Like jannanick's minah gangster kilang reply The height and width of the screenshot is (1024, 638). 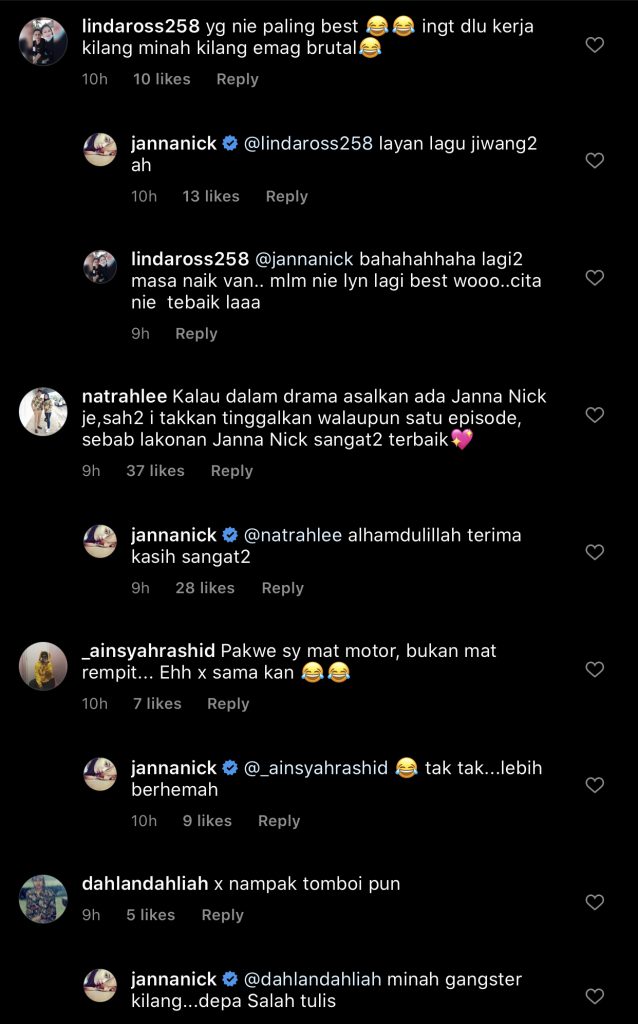(594, 996)
